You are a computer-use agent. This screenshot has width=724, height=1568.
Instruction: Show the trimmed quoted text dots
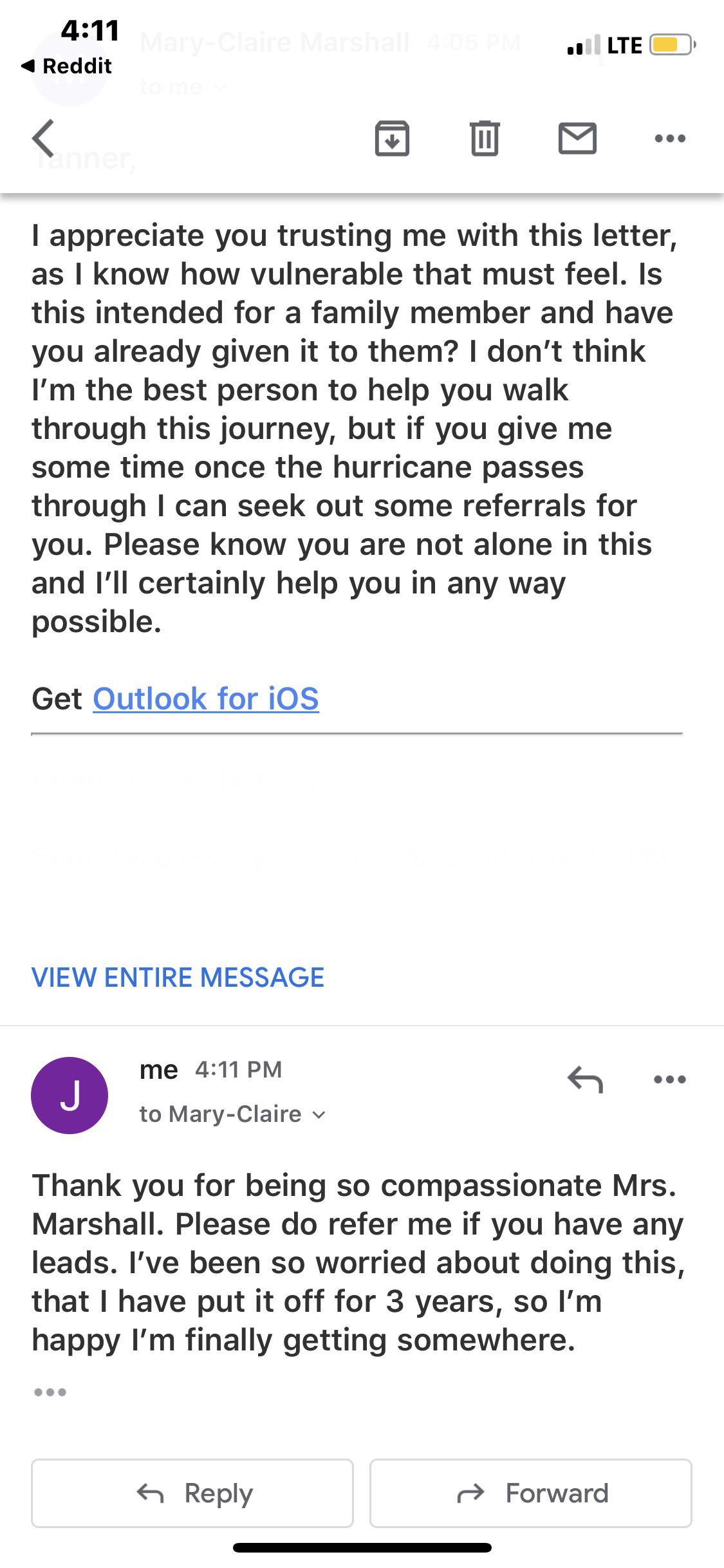[x=50, y=1392]
